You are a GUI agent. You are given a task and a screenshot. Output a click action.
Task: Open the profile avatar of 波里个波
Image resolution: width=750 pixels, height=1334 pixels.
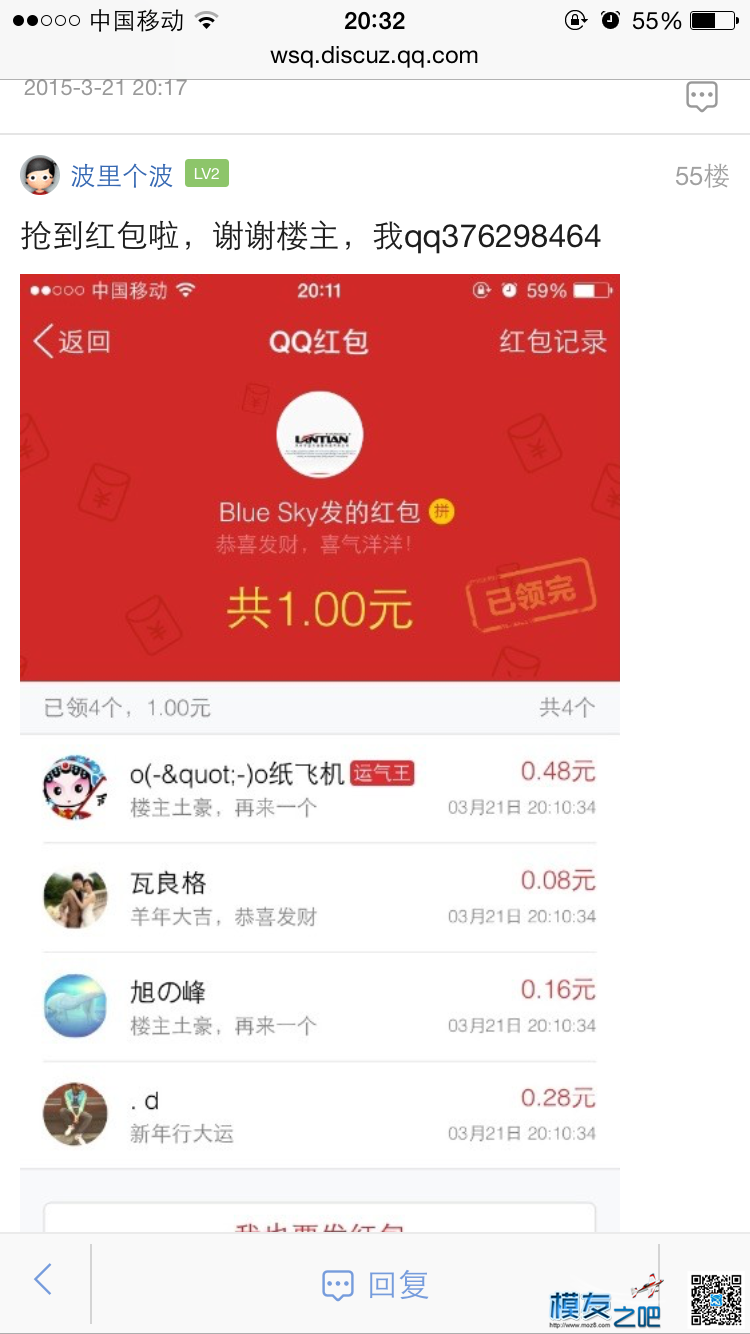pos(40,175)
